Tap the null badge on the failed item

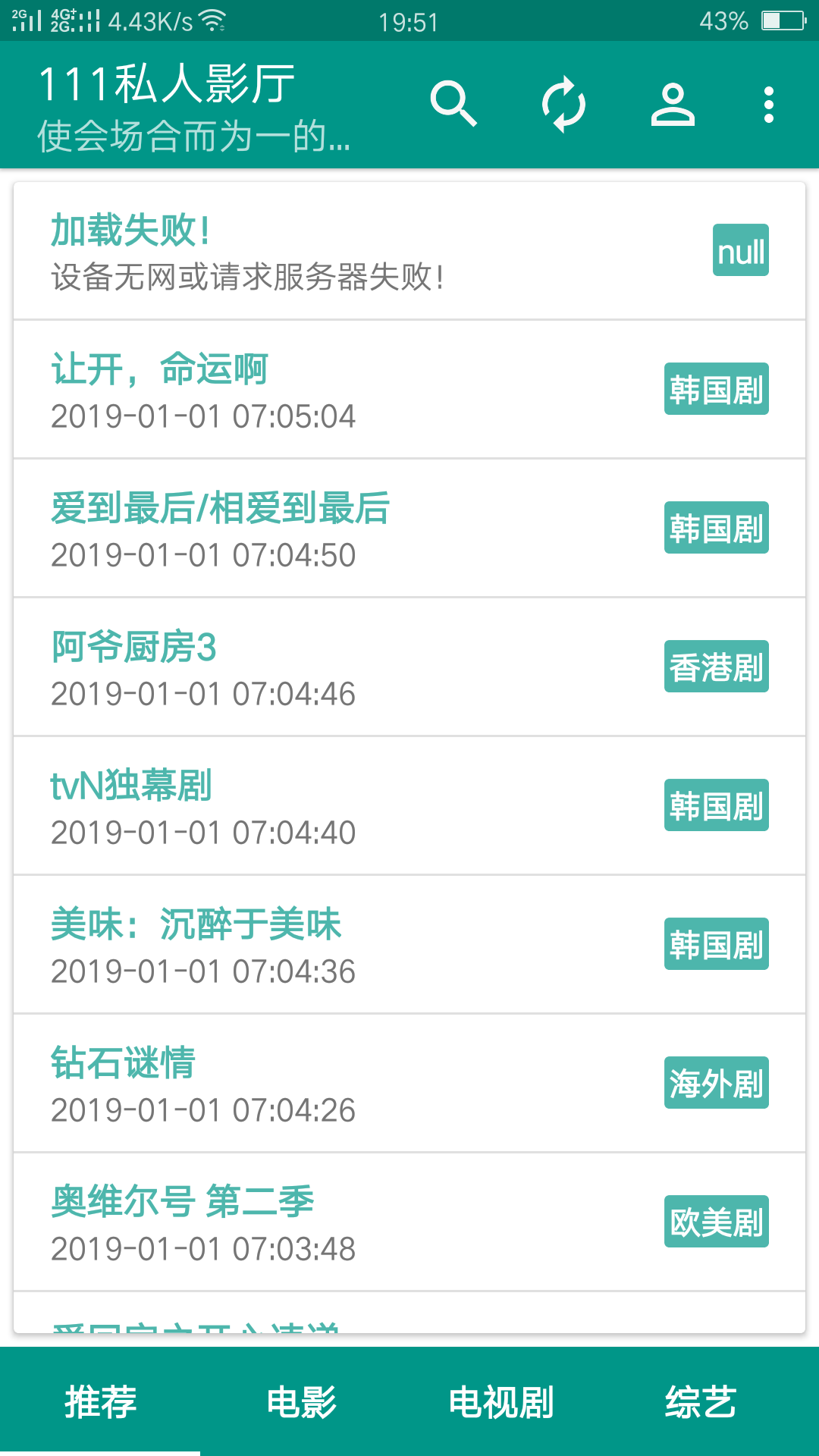741,250
